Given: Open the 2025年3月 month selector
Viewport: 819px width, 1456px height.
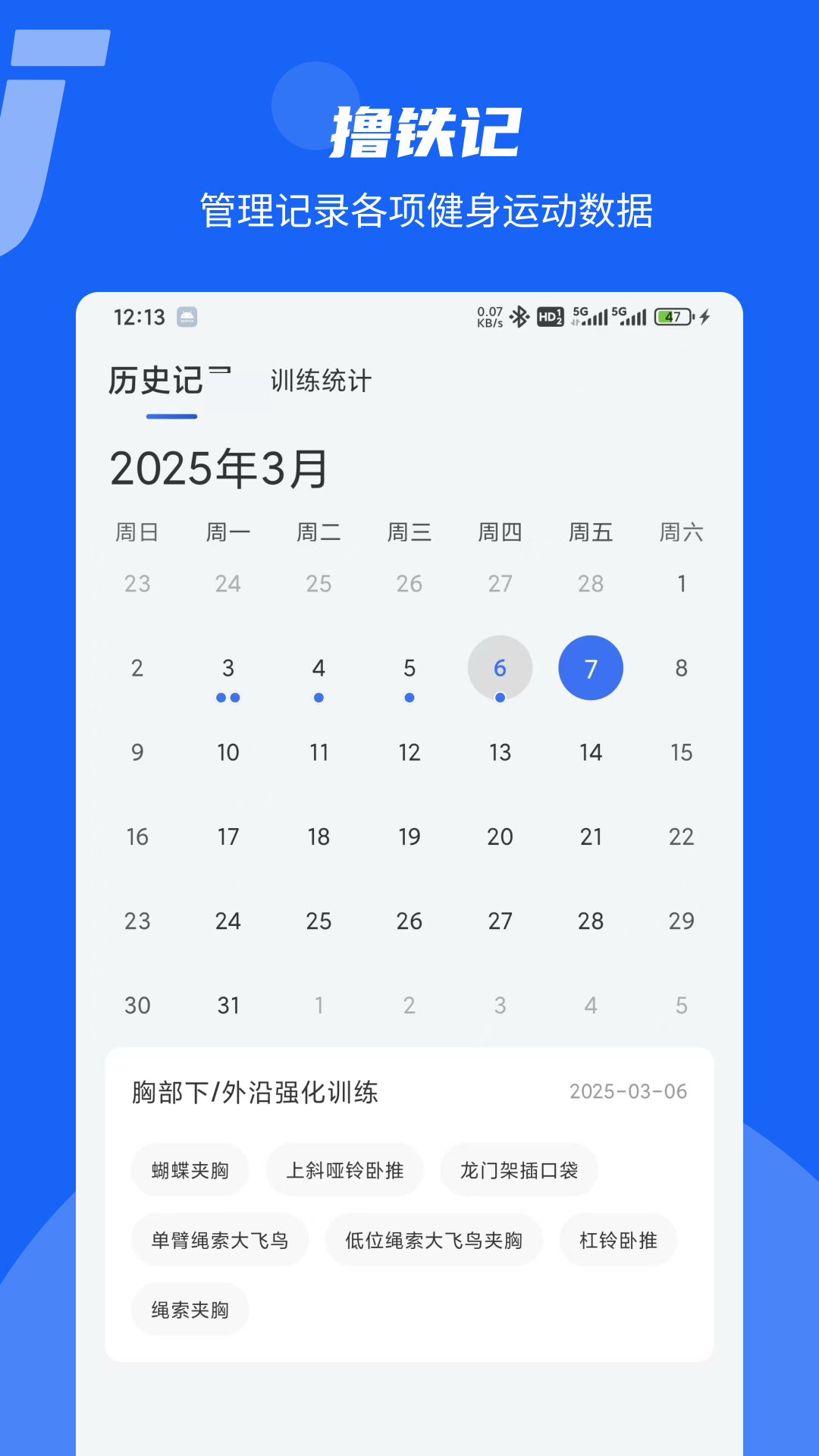Looking at the screenshot, I should coord(221,466).
